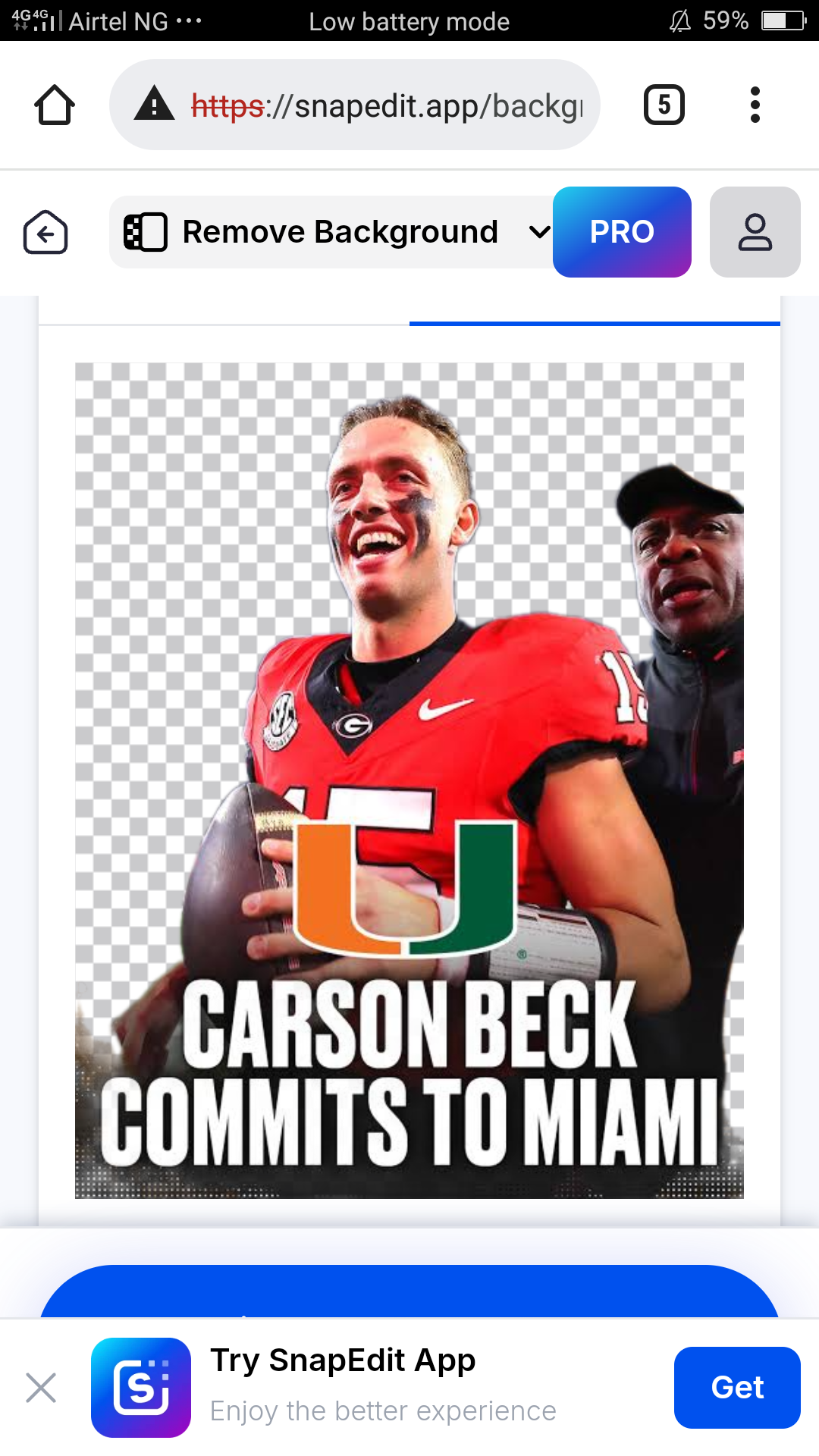Tap the snapedit.app URL address bar
819x1456 pixels.
tap(355, 105)
